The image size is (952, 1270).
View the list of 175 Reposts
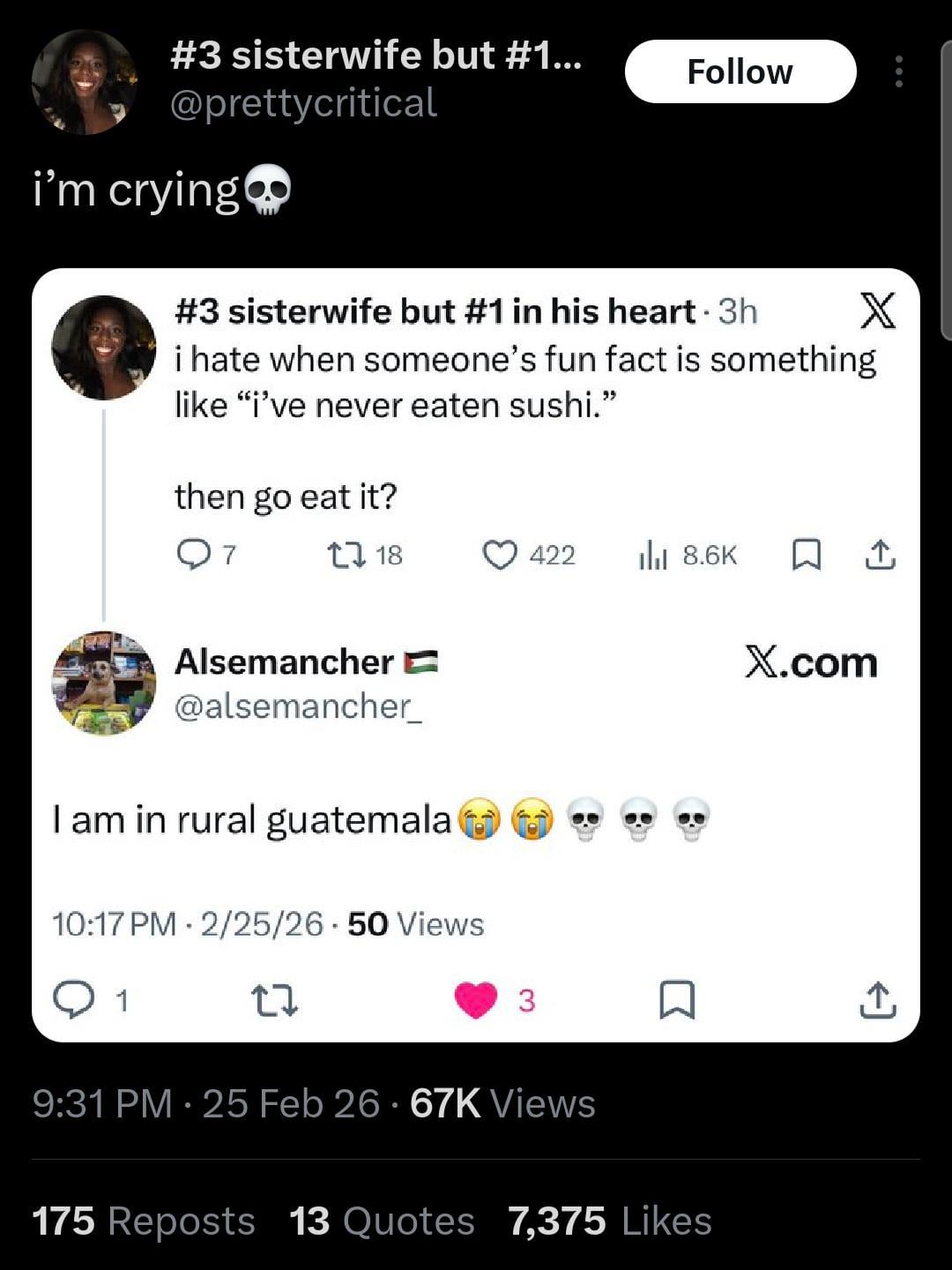[x=144, y=1221]
